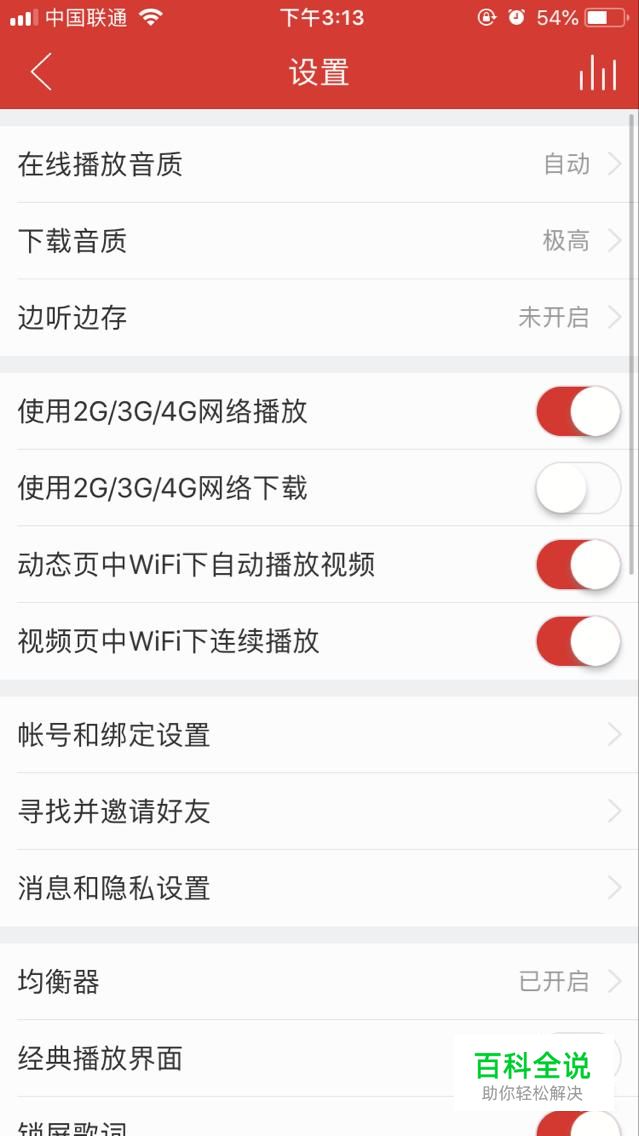Image resolution: width=639 pixels, height=1136 pixels.
Task: Open 帐号和绑定设置
Action: (320, 735)
